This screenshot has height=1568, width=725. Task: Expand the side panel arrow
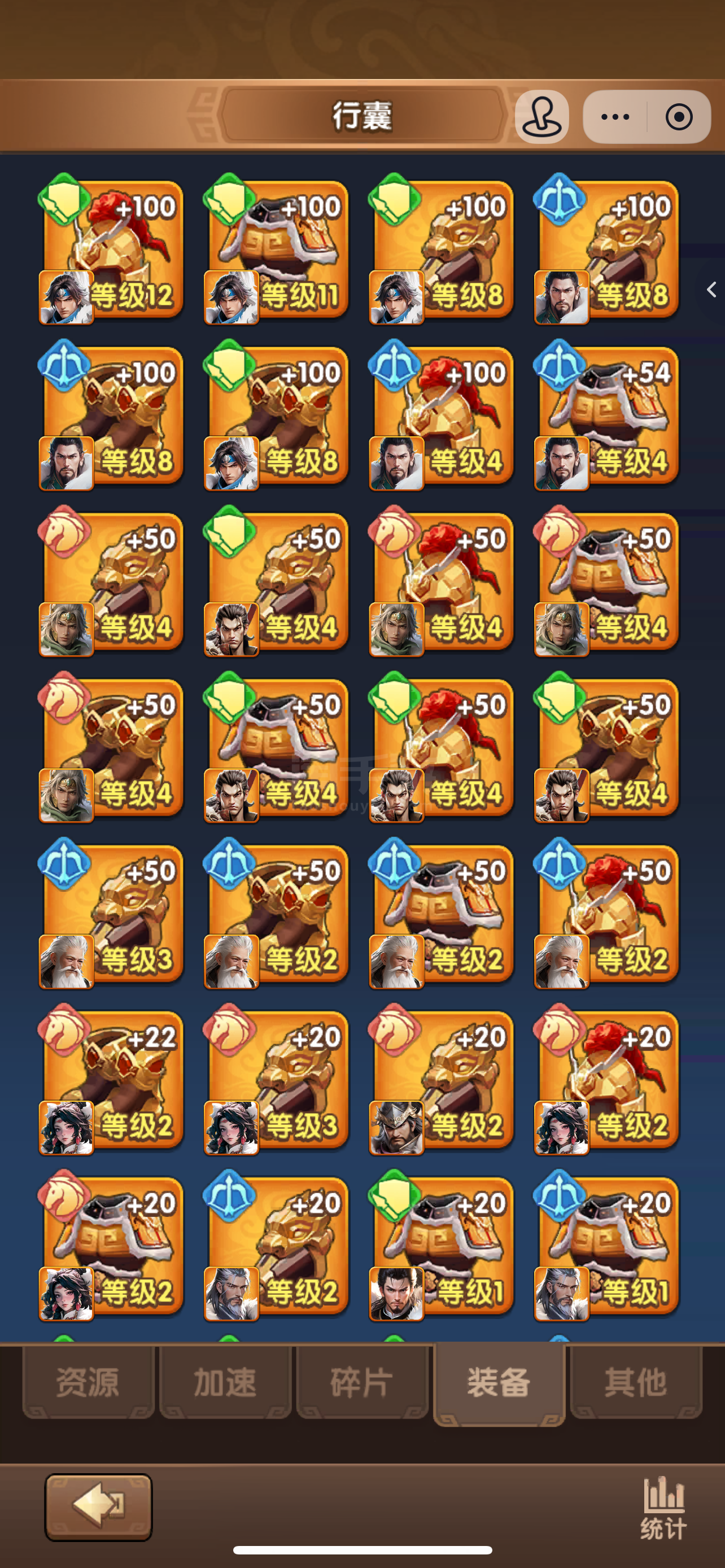710,290
